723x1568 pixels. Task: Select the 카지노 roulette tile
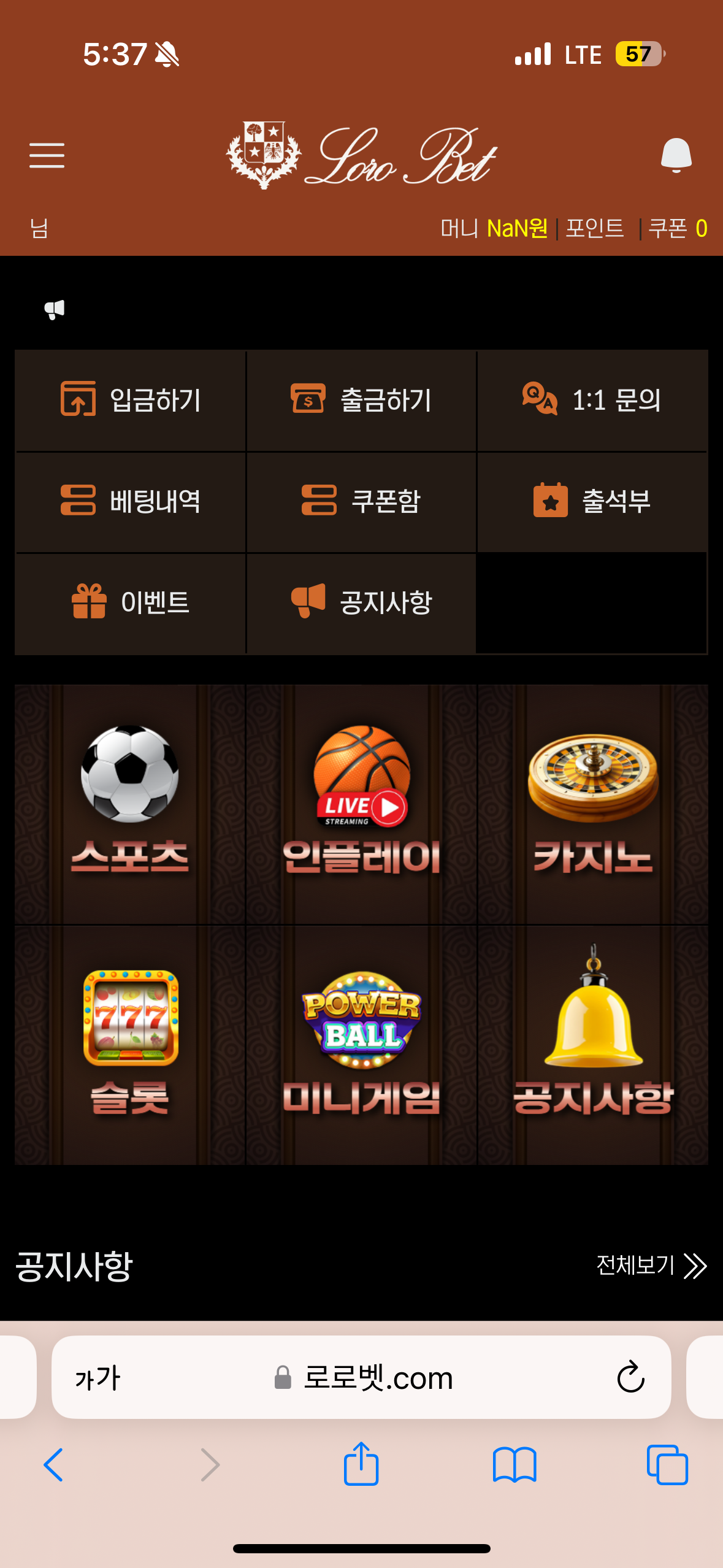[x=592, y=804]
